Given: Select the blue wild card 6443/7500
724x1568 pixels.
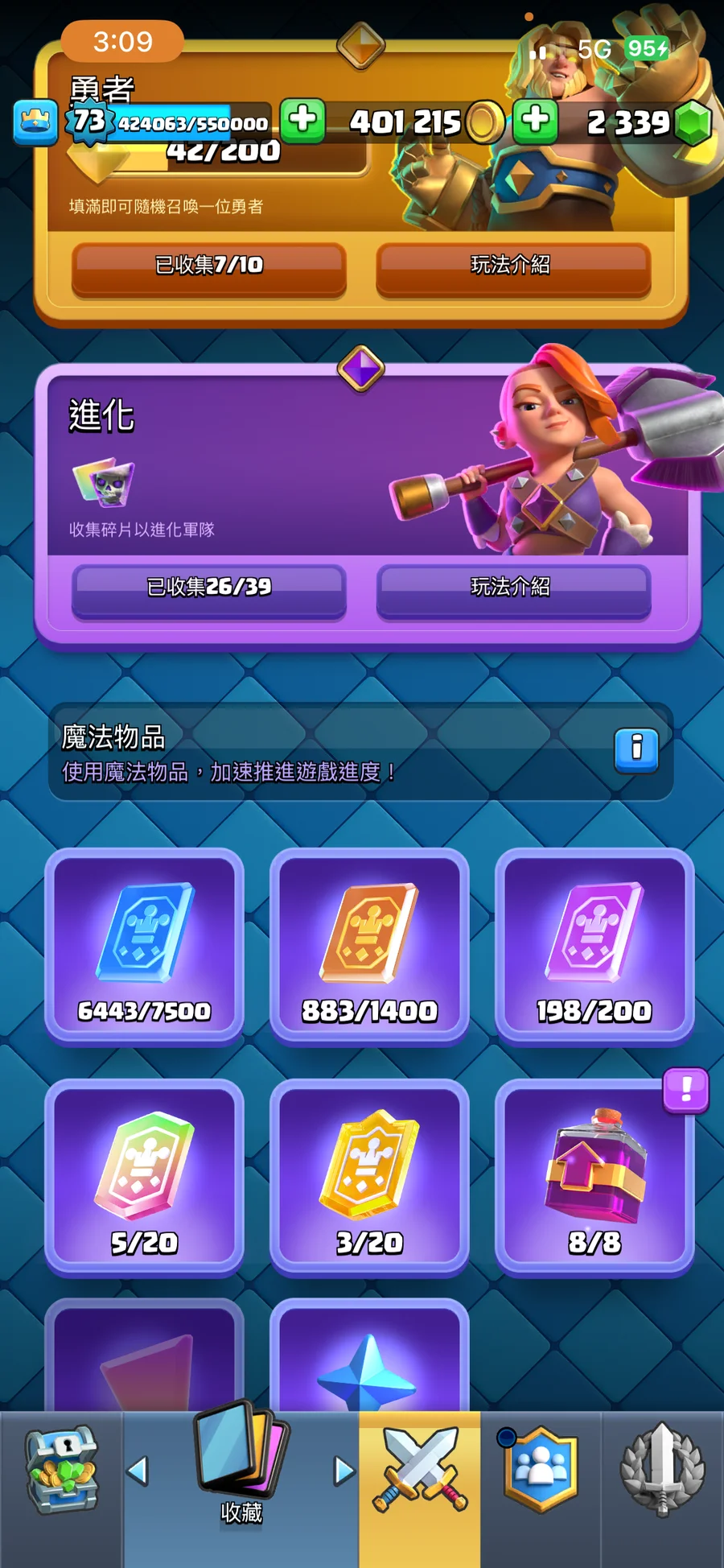Looking at the screenshot, I should click(145, 946).
